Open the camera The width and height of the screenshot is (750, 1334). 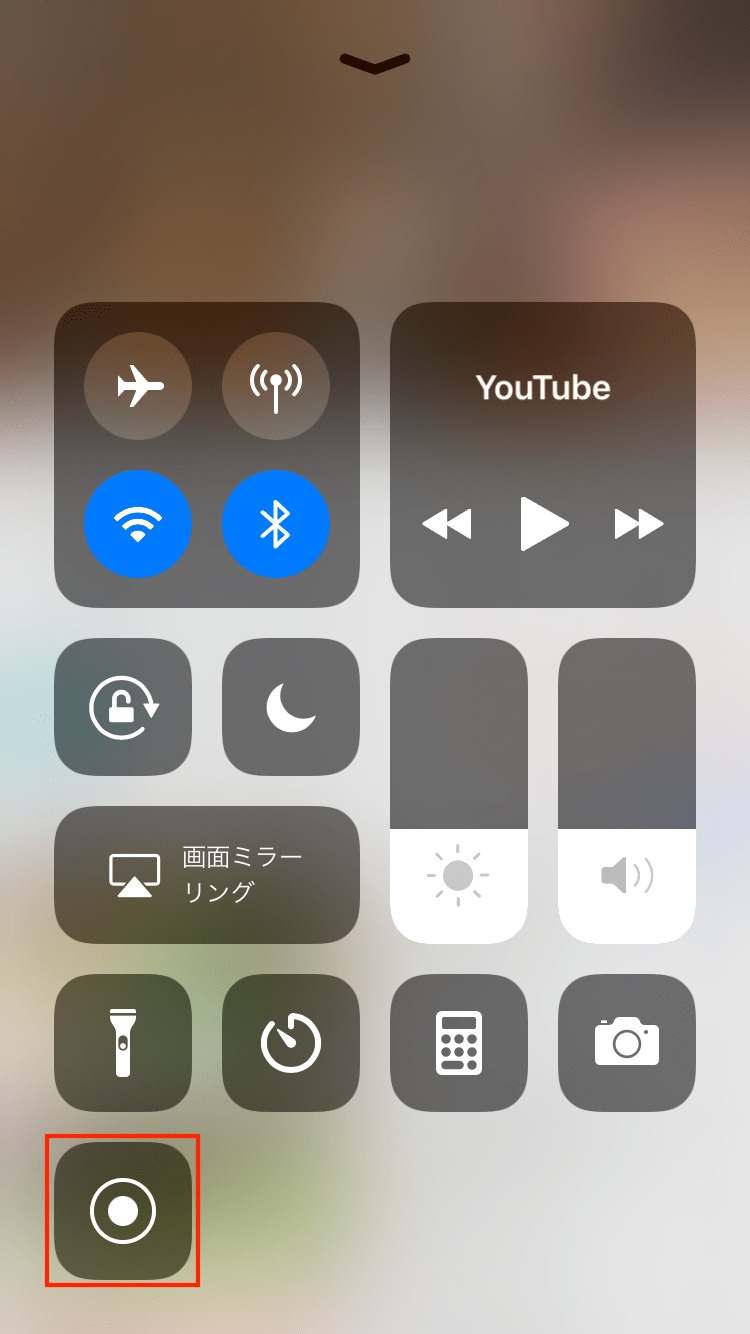click(627, 1043)
